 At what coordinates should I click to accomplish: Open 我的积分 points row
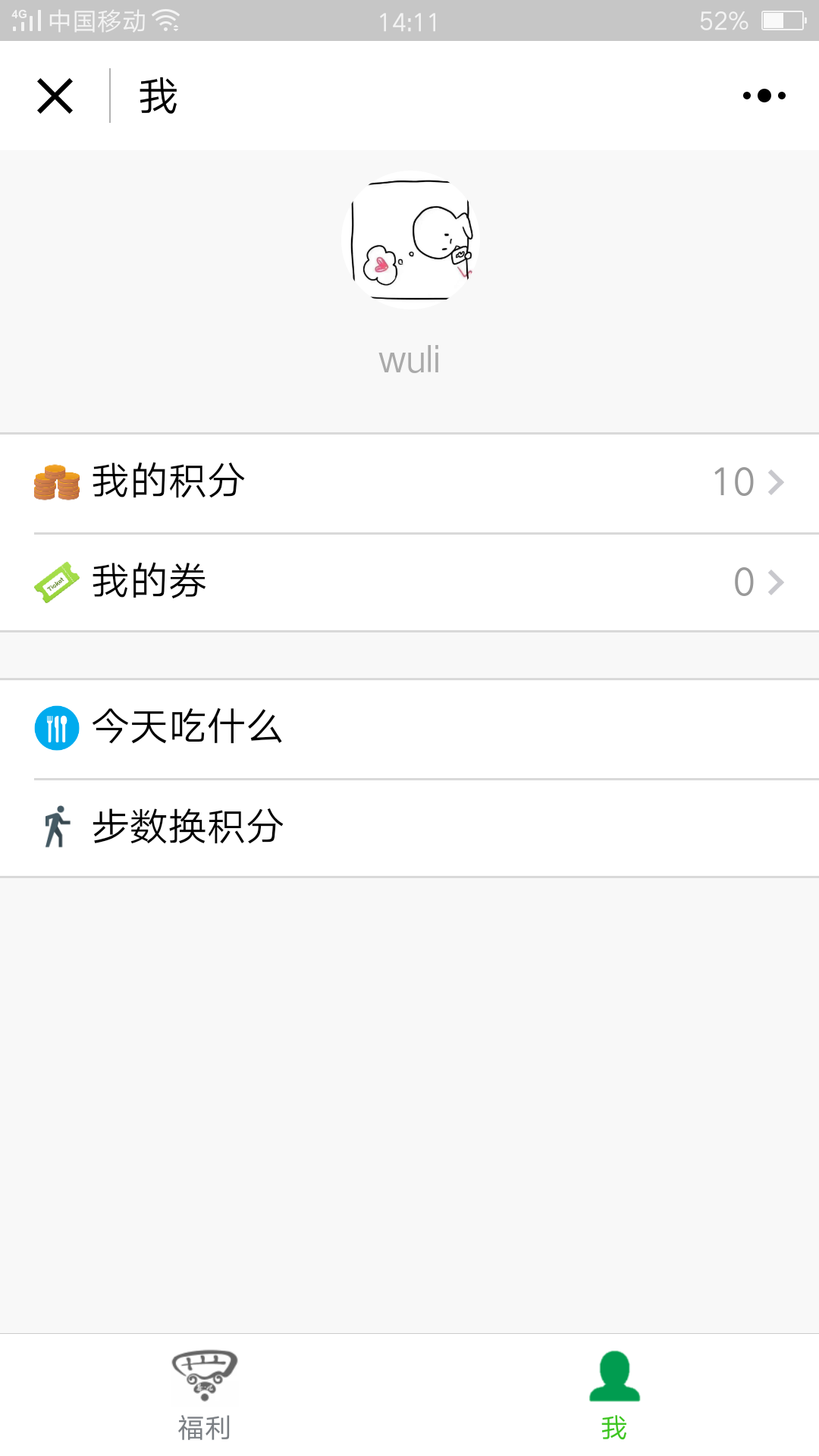tap(409, 483)
